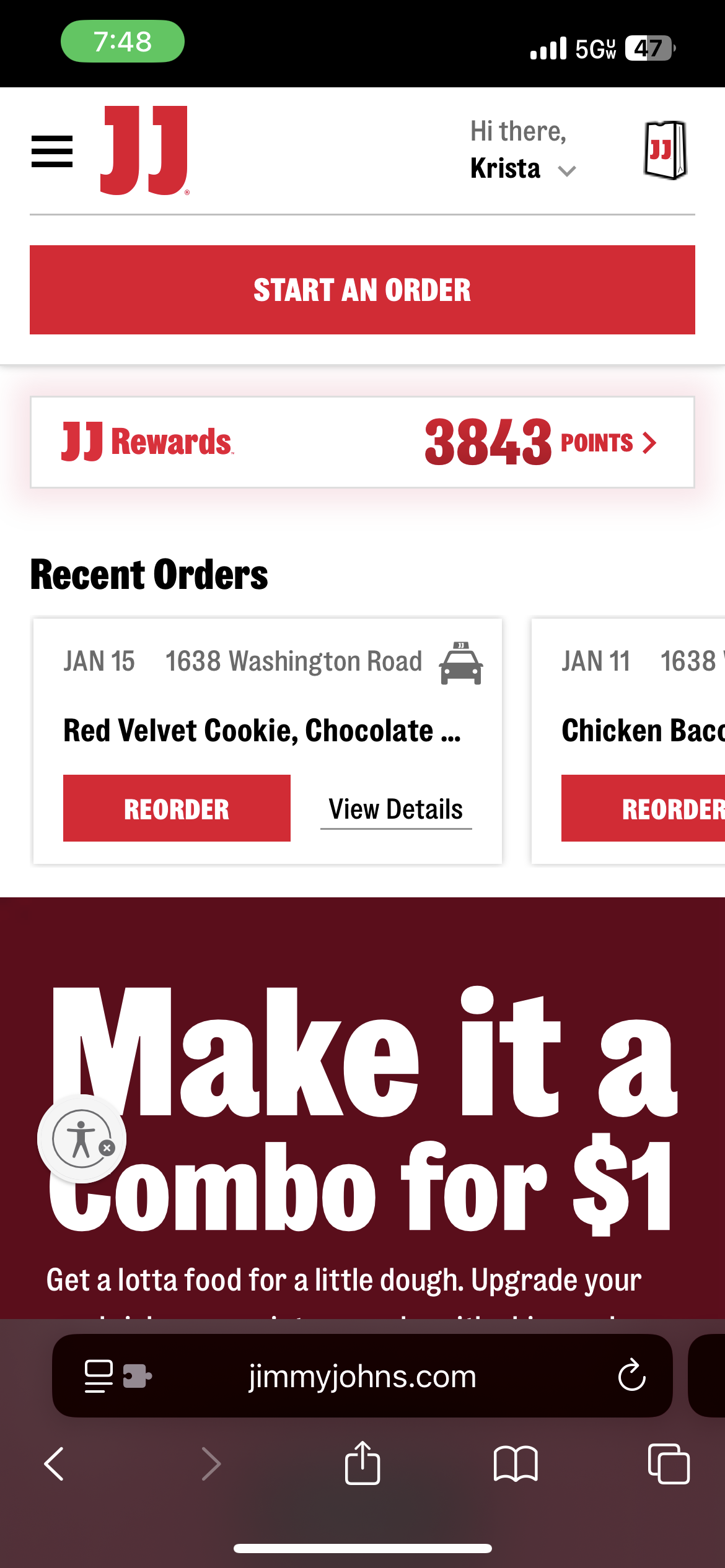
Task: Tap the jimmyjohns.com address bar
Action: point(362,1376)
